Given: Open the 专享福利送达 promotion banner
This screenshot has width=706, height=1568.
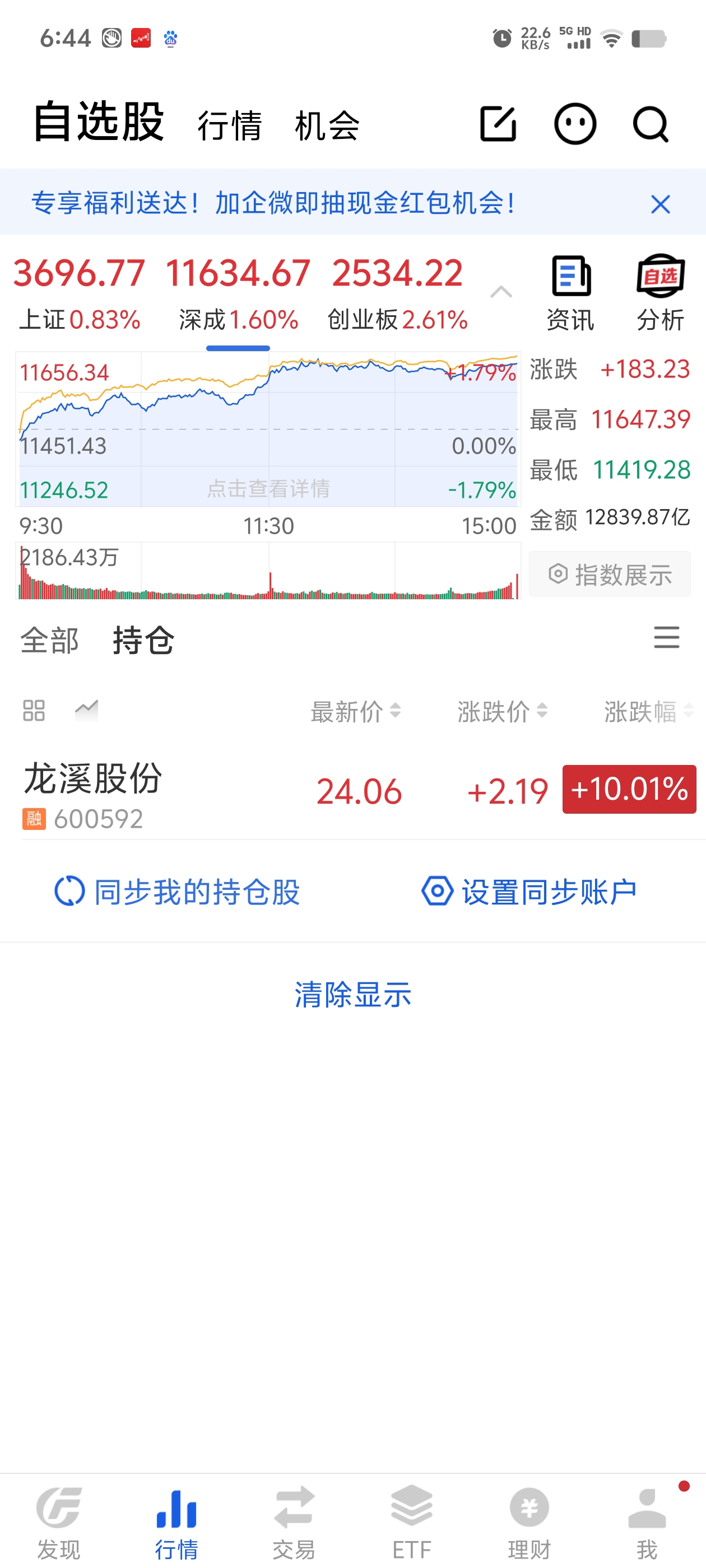Looking at the screenshot, I should pyautogui.click(x=273, y=203).
